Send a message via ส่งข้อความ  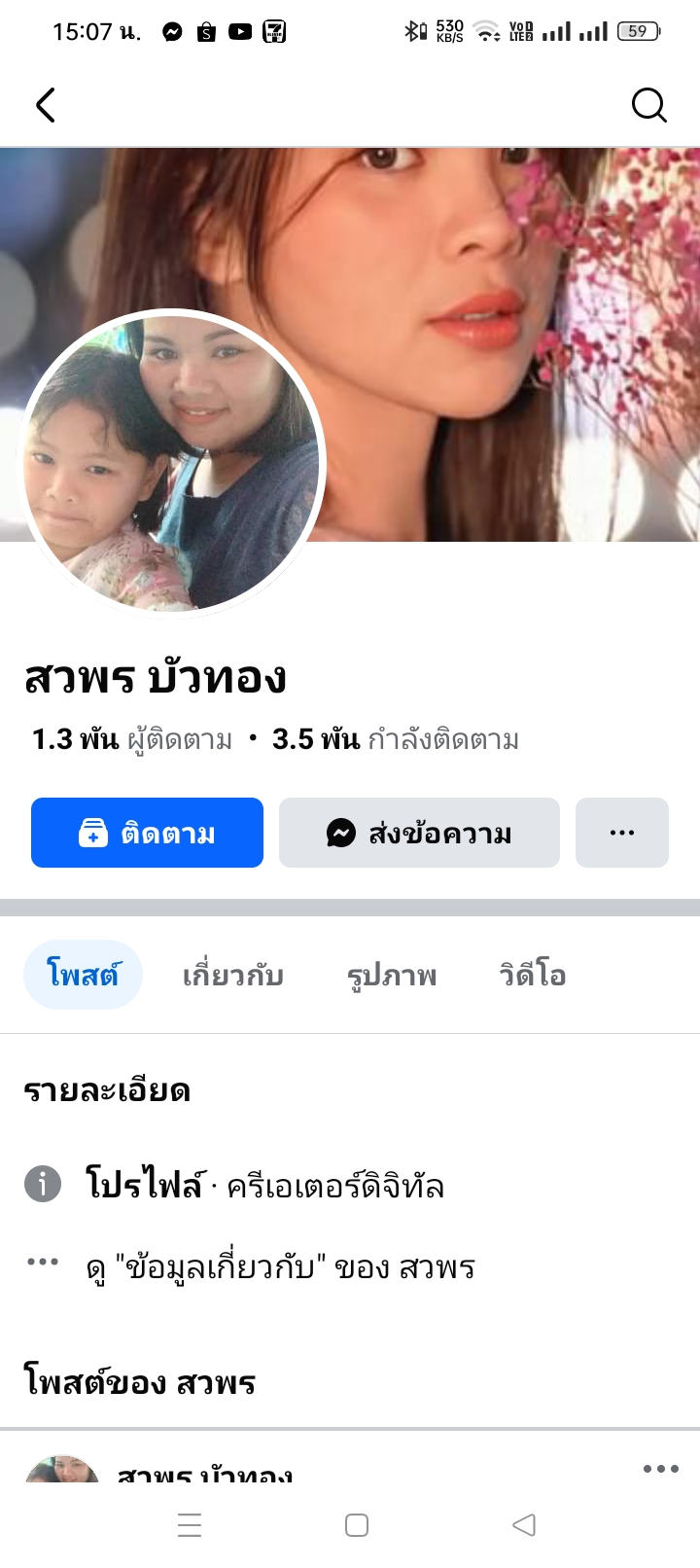click(x=419, y=833)
